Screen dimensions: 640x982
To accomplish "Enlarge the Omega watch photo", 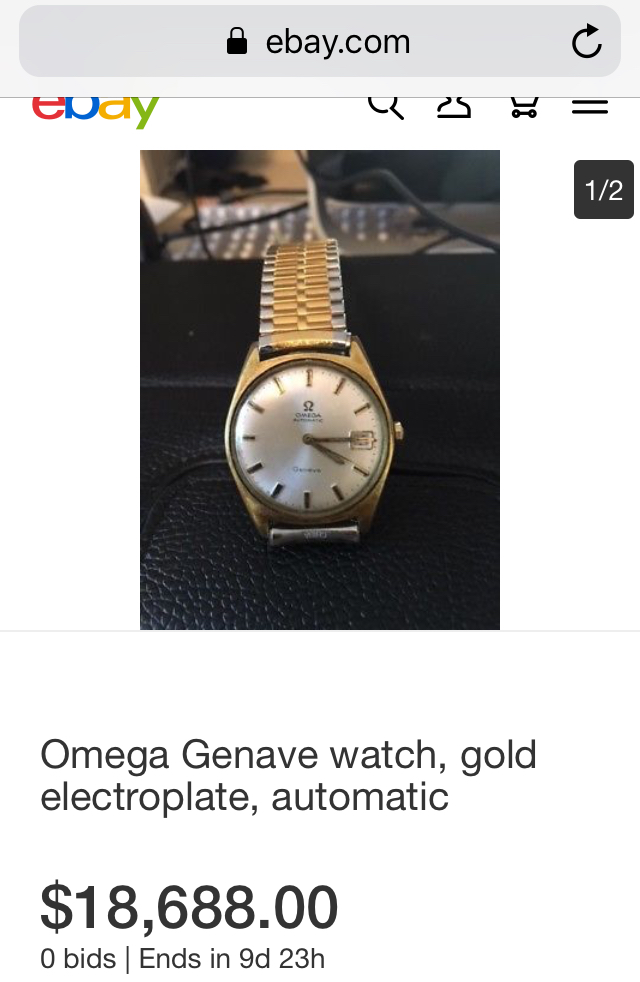I will [x=319, y=390].
